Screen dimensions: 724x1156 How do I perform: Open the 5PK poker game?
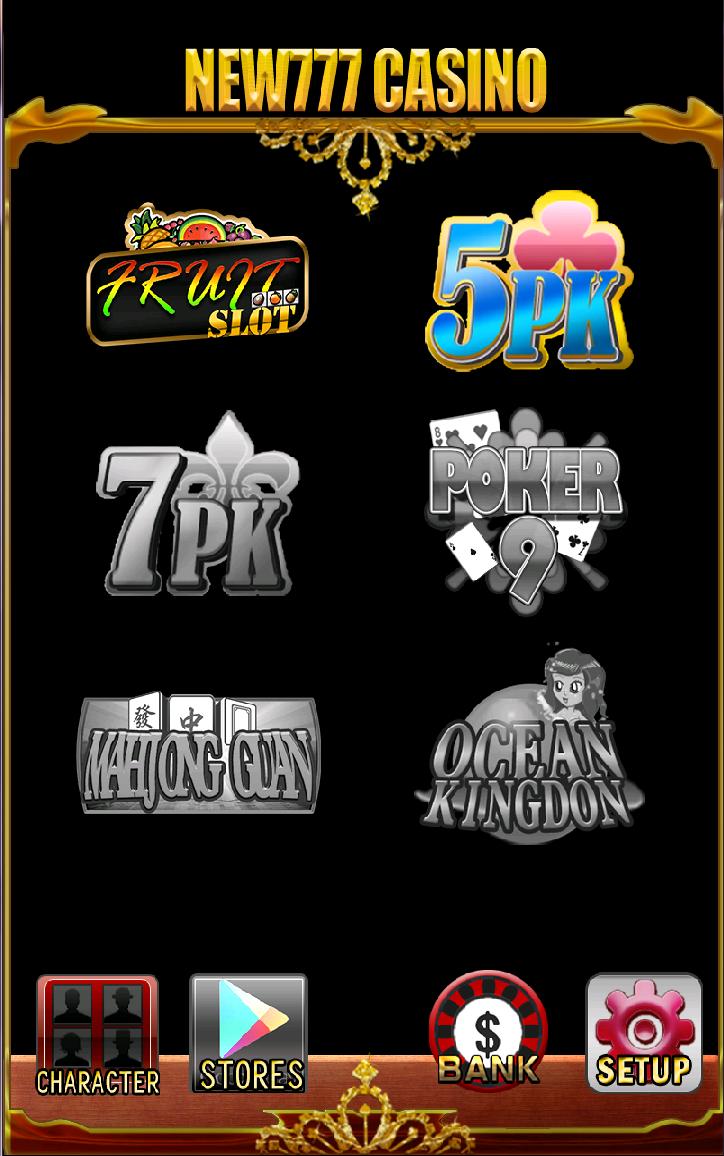(x=530, y=285)
